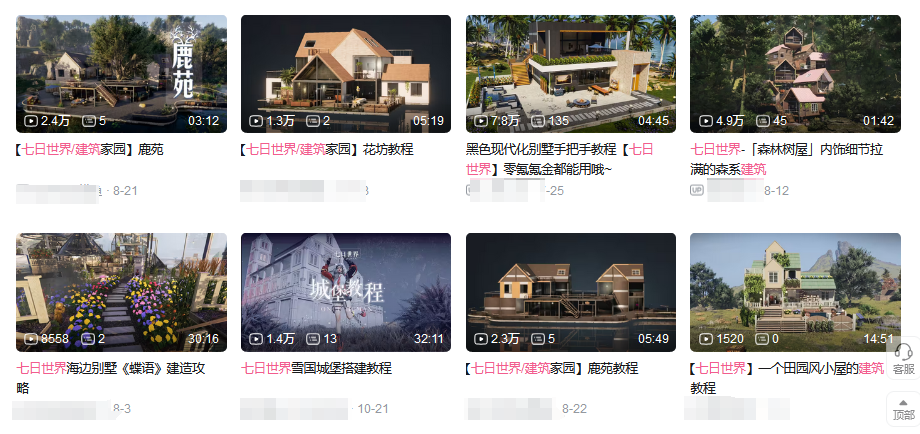Play the 海边别墅《蝶语》建造攻略 video

121,292
